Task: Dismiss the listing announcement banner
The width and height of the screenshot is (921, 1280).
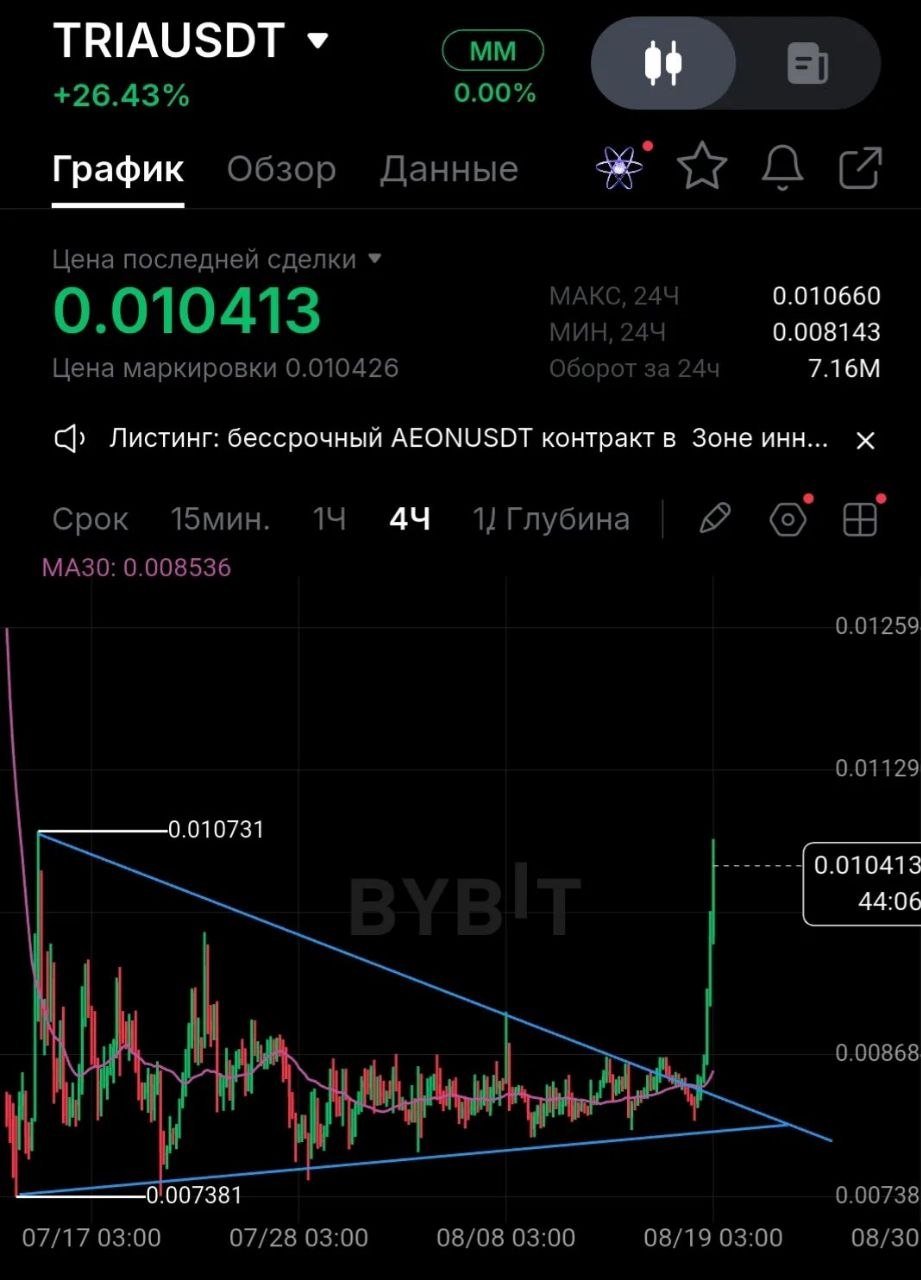Action: coord(866,440)
